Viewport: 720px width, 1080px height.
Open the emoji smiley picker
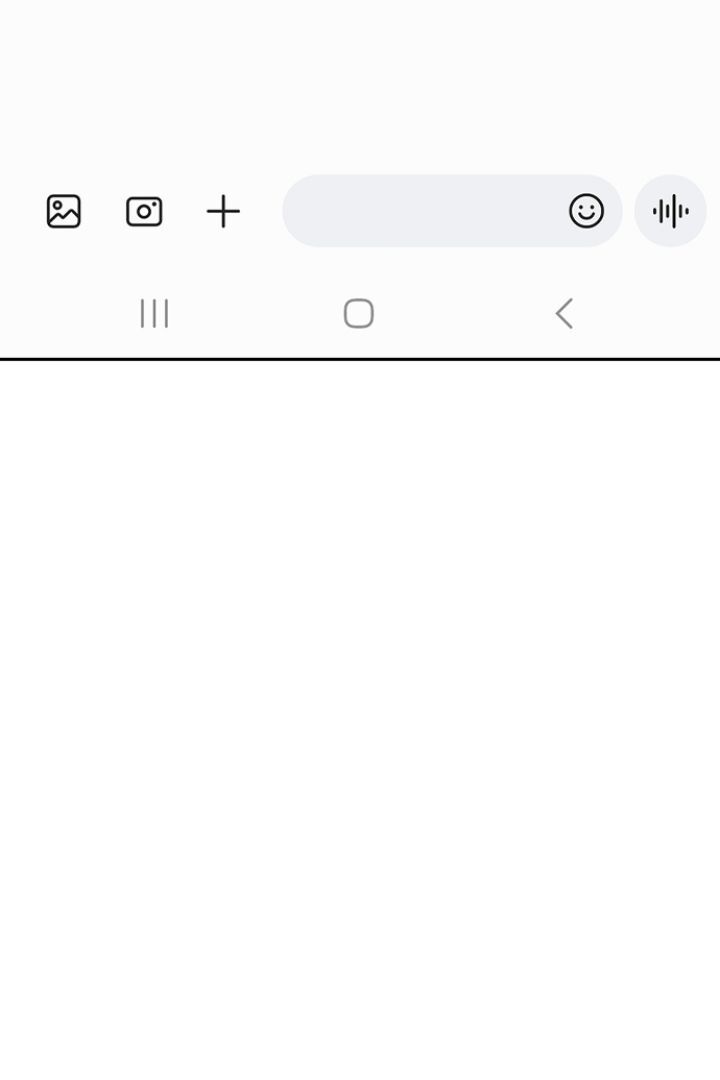coord(586,211)
